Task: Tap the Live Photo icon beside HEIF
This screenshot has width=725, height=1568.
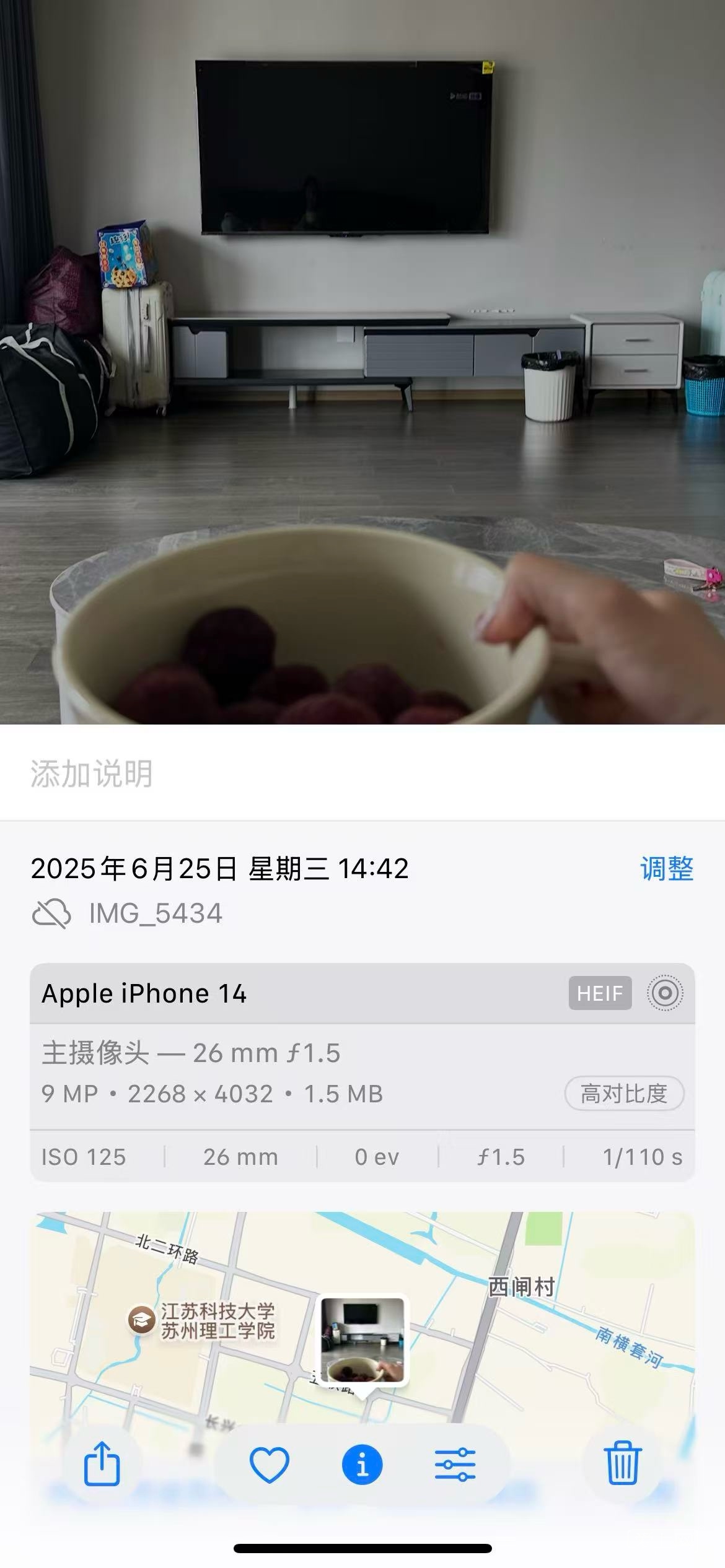Action: [665, 993]
